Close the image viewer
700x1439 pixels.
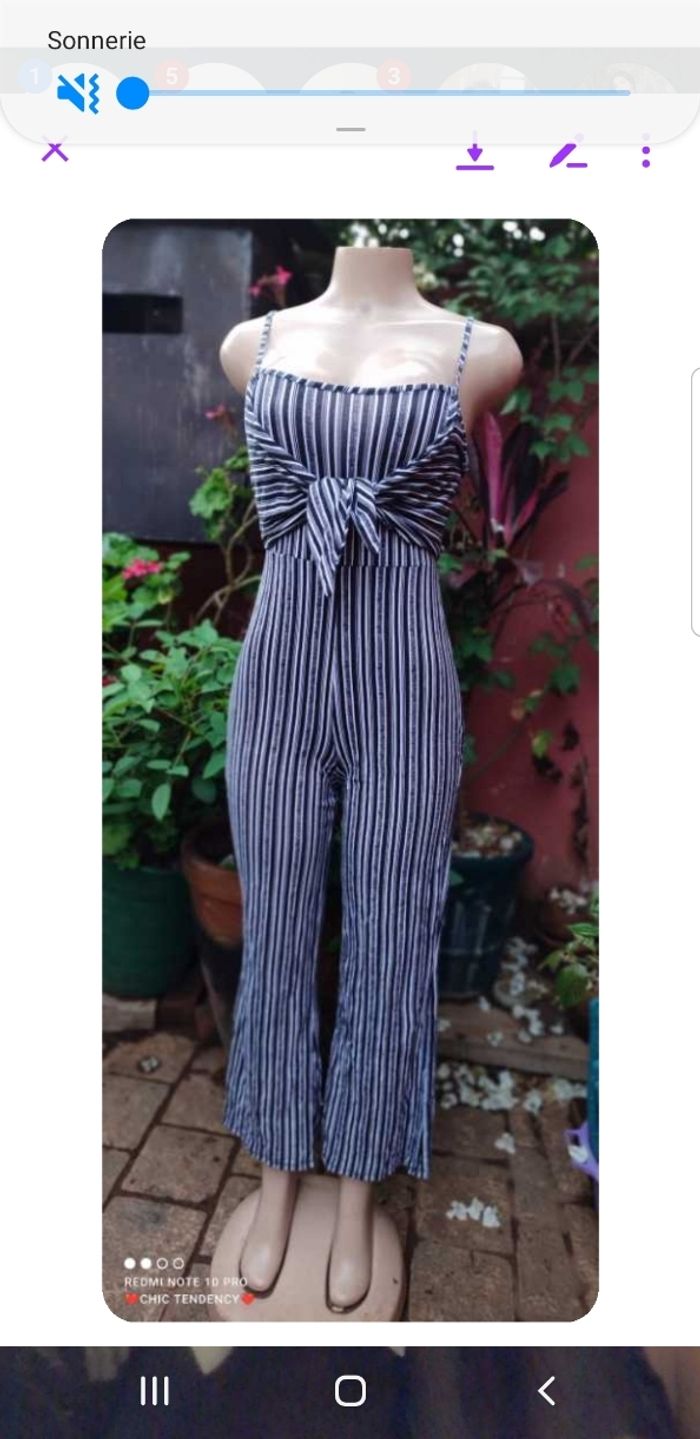click(55, 152)
